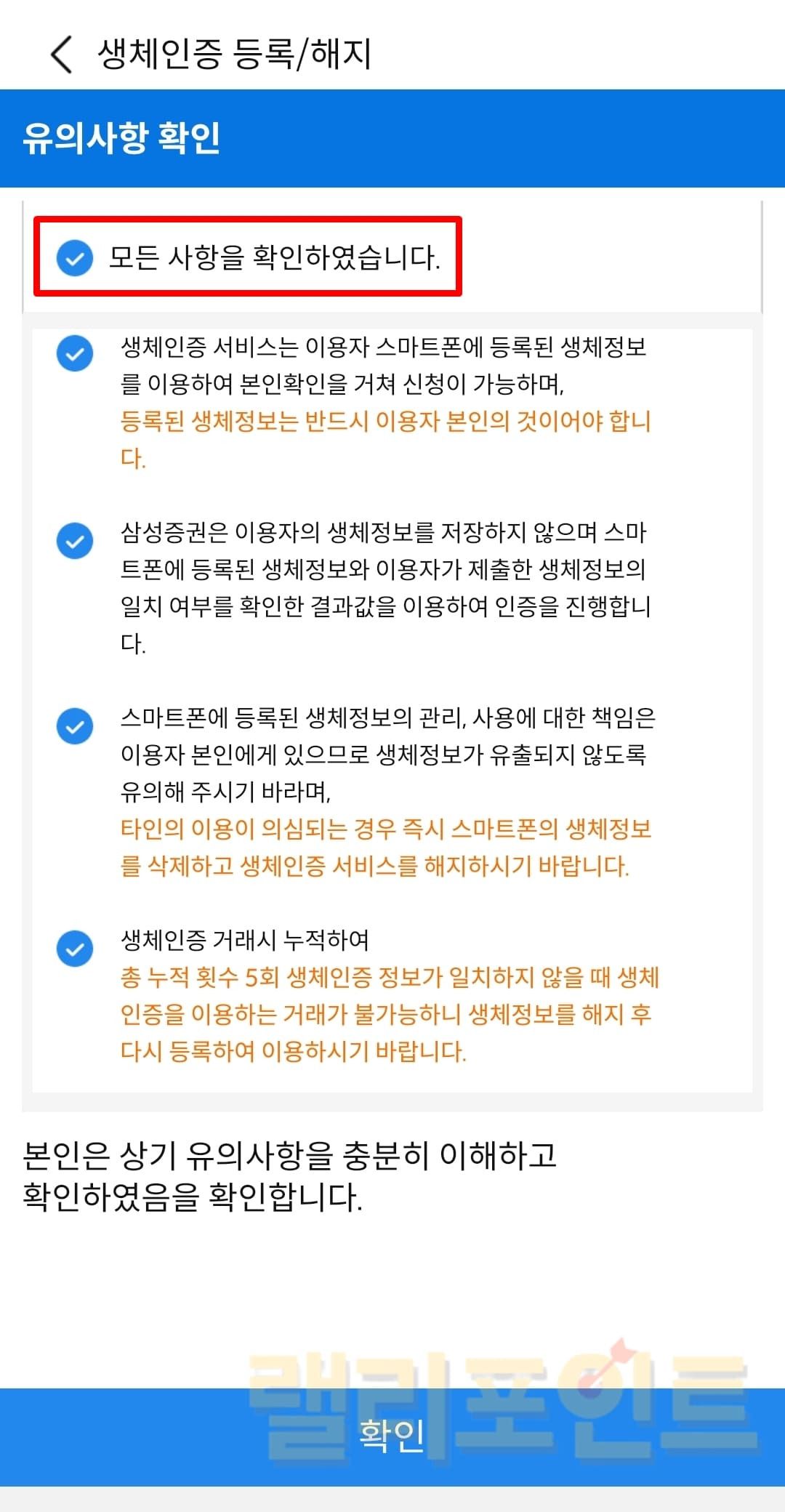The image size is (785, 1512).
Task: Confirm with the 확인 button
Action: pyautogui.click(x=392, y=1436)
